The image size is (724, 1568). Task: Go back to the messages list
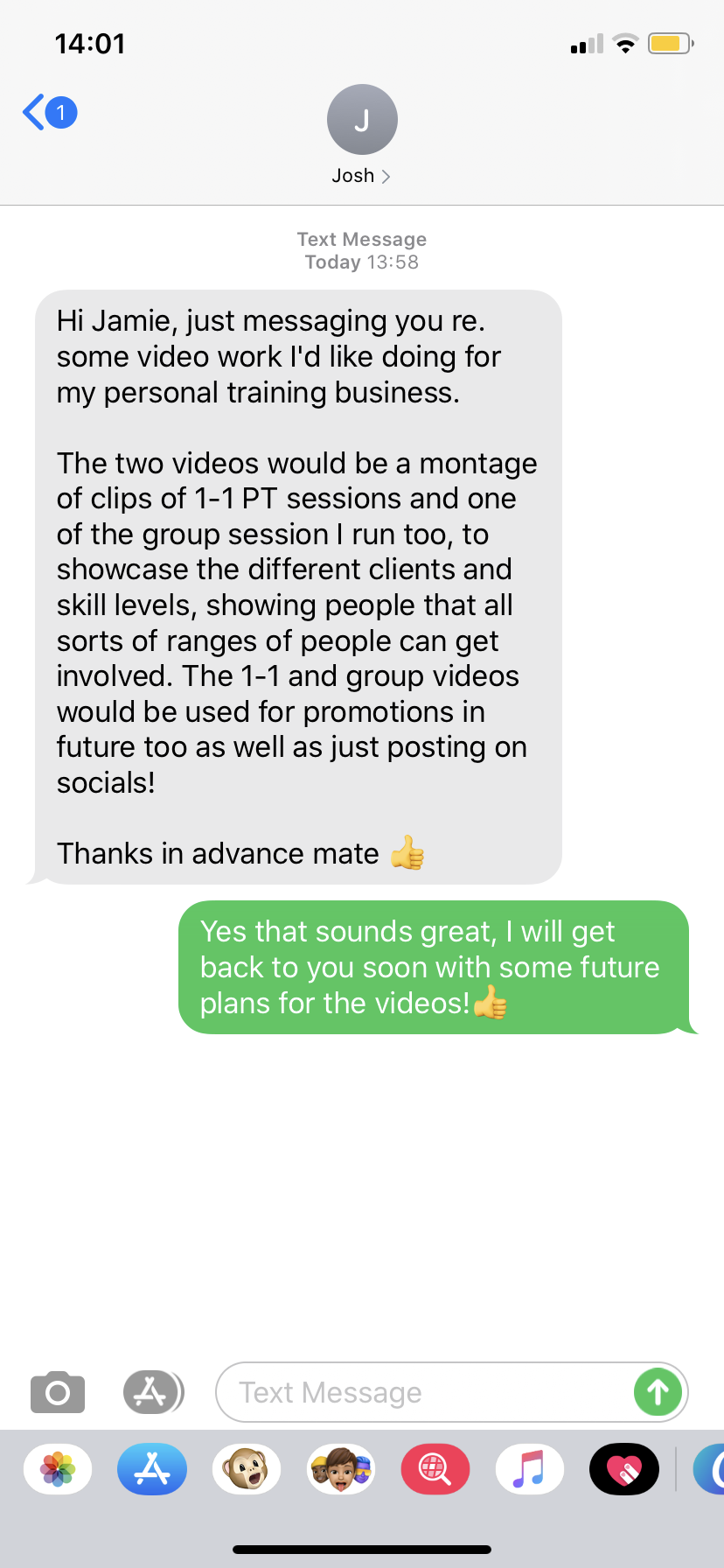click(49, 113)
